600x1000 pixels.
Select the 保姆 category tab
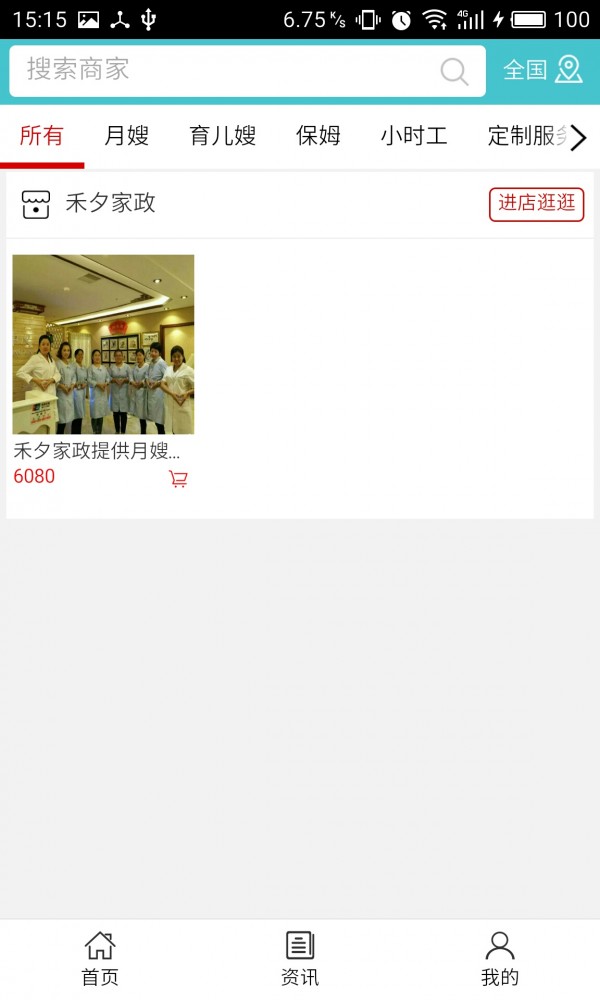click(x=319, y=137)
